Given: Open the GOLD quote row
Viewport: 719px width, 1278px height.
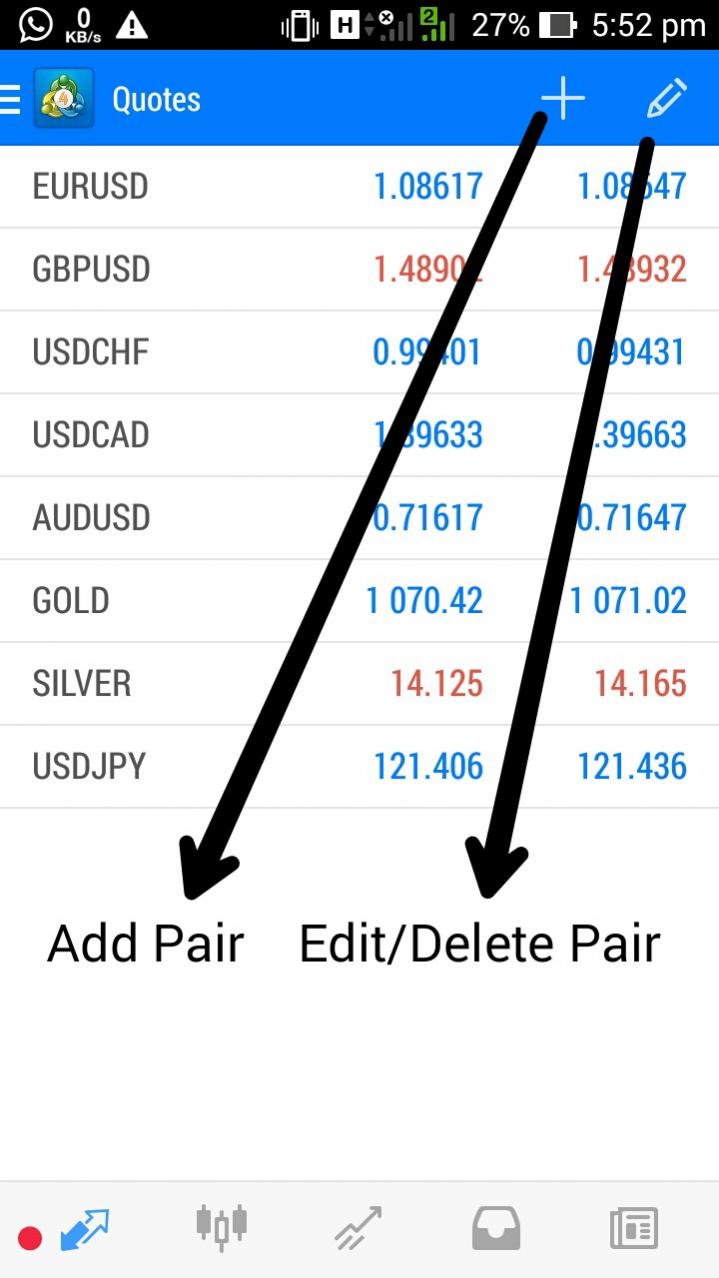Looking at the screenshot, I should pos(359,602).
